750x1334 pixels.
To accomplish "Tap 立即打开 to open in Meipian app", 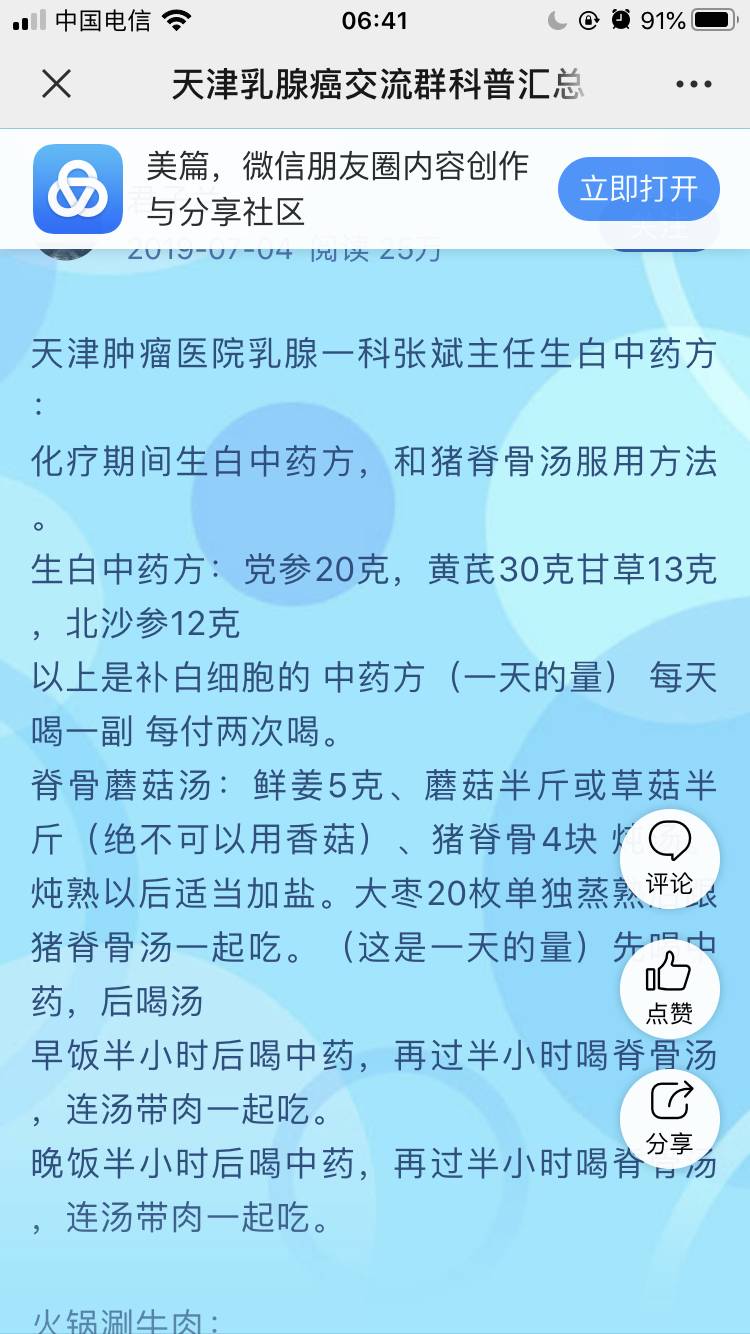I will click(x=638, y=188).
